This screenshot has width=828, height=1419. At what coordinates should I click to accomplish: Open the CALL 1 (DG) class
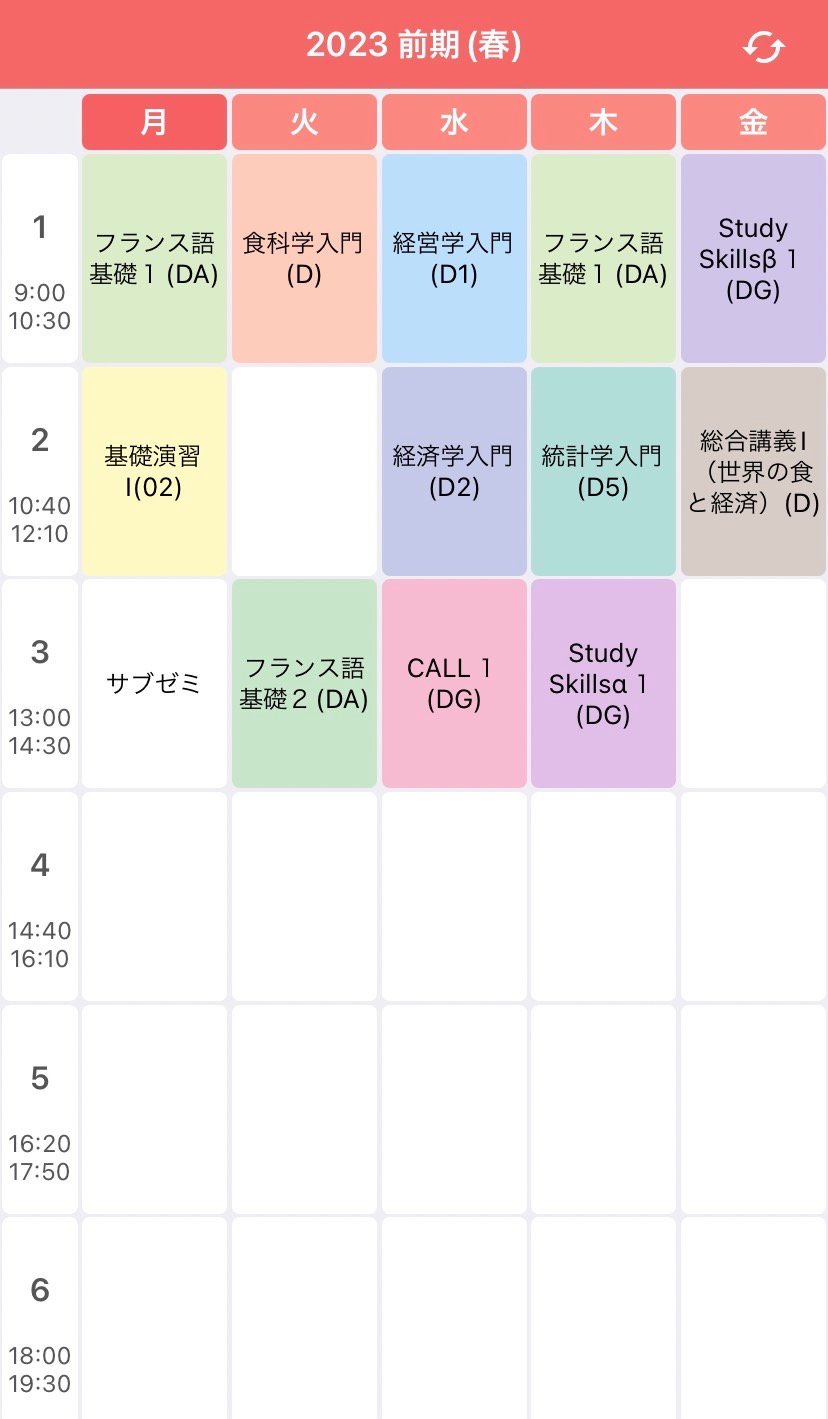(454, 683)
